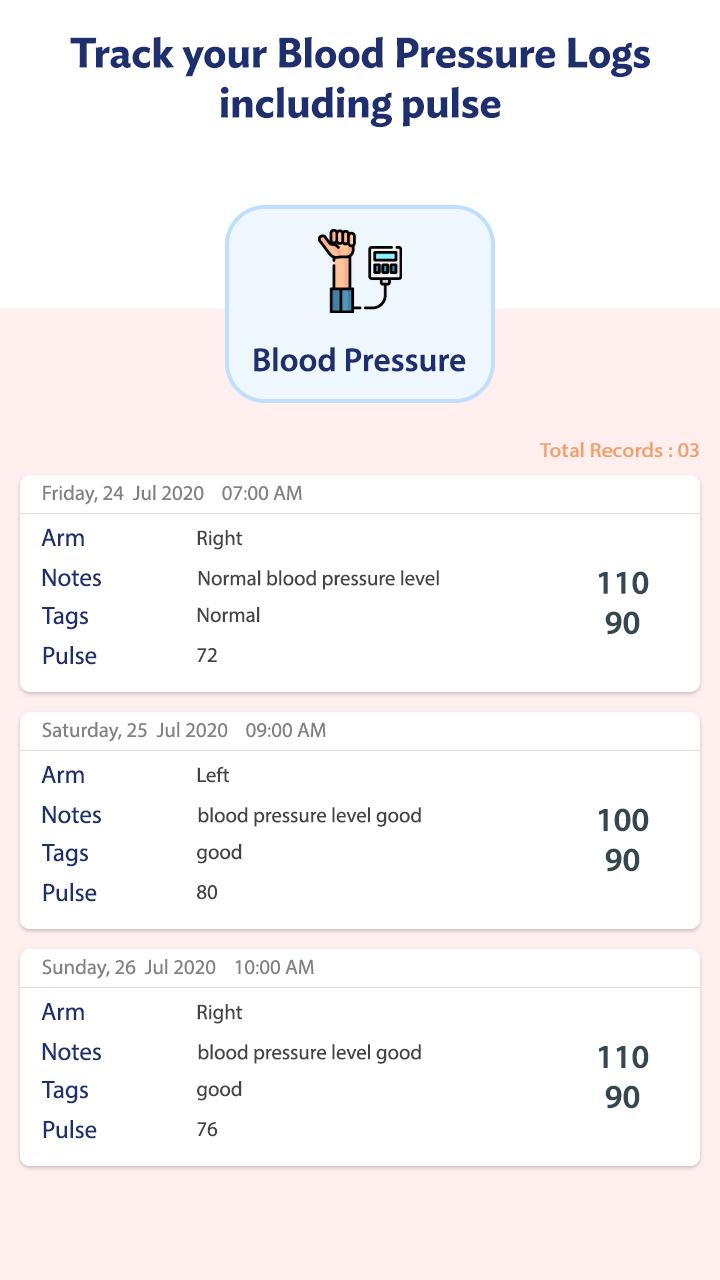Select the Pulse value 80 on Saturday's entry
Screen dimensions: 720x1280
pyautogui.click(x=207, y=892)
